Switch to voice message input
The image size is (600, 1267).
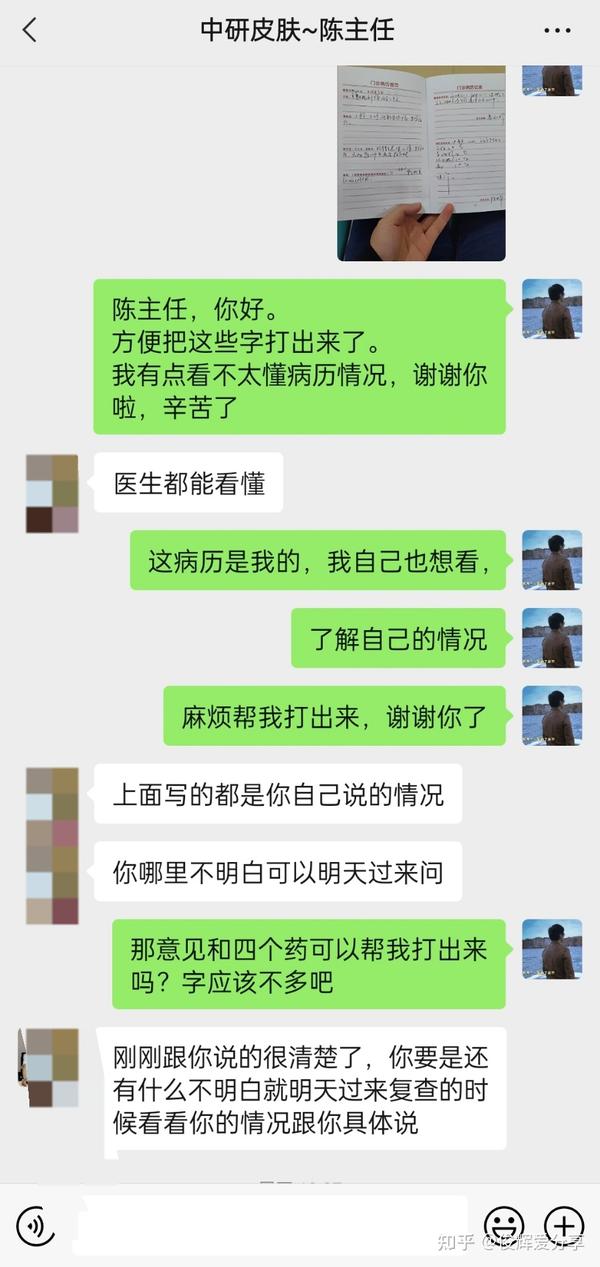(x=36, y=1225)
